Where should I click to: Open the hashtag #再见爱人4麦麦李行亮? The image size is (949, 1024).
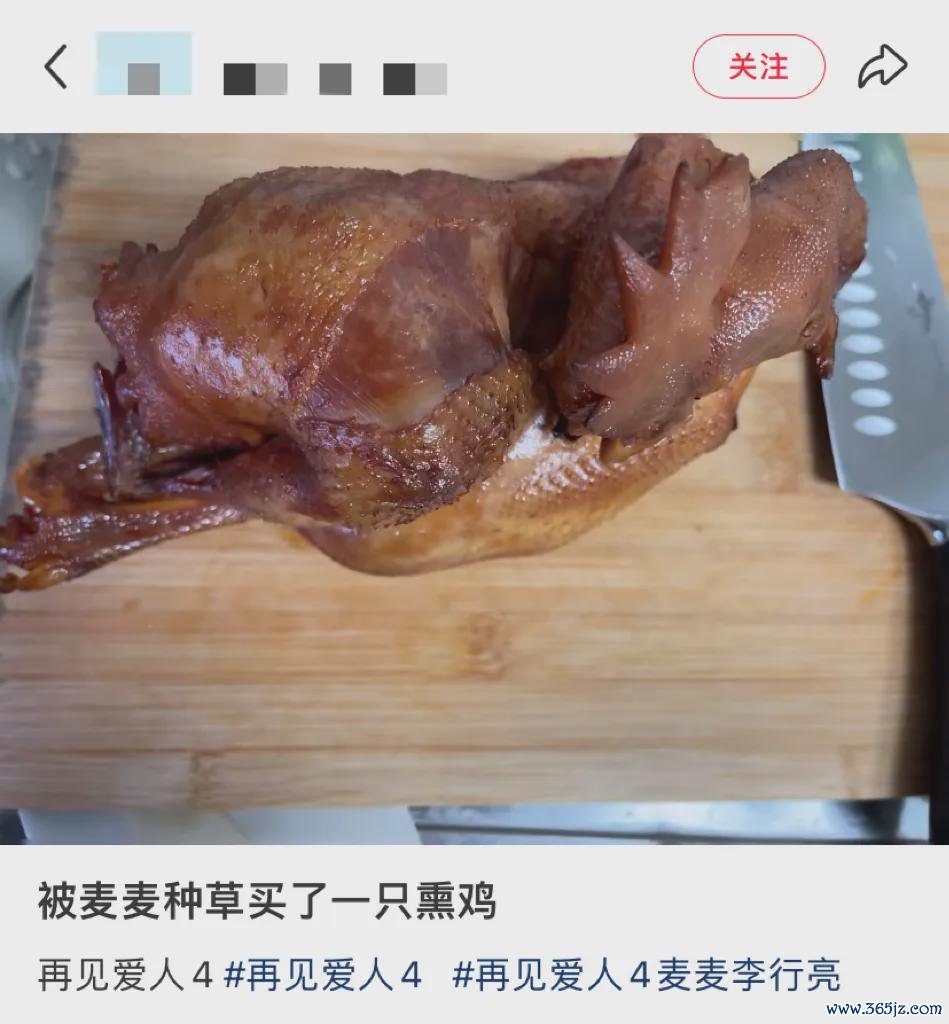coord(647,975)
